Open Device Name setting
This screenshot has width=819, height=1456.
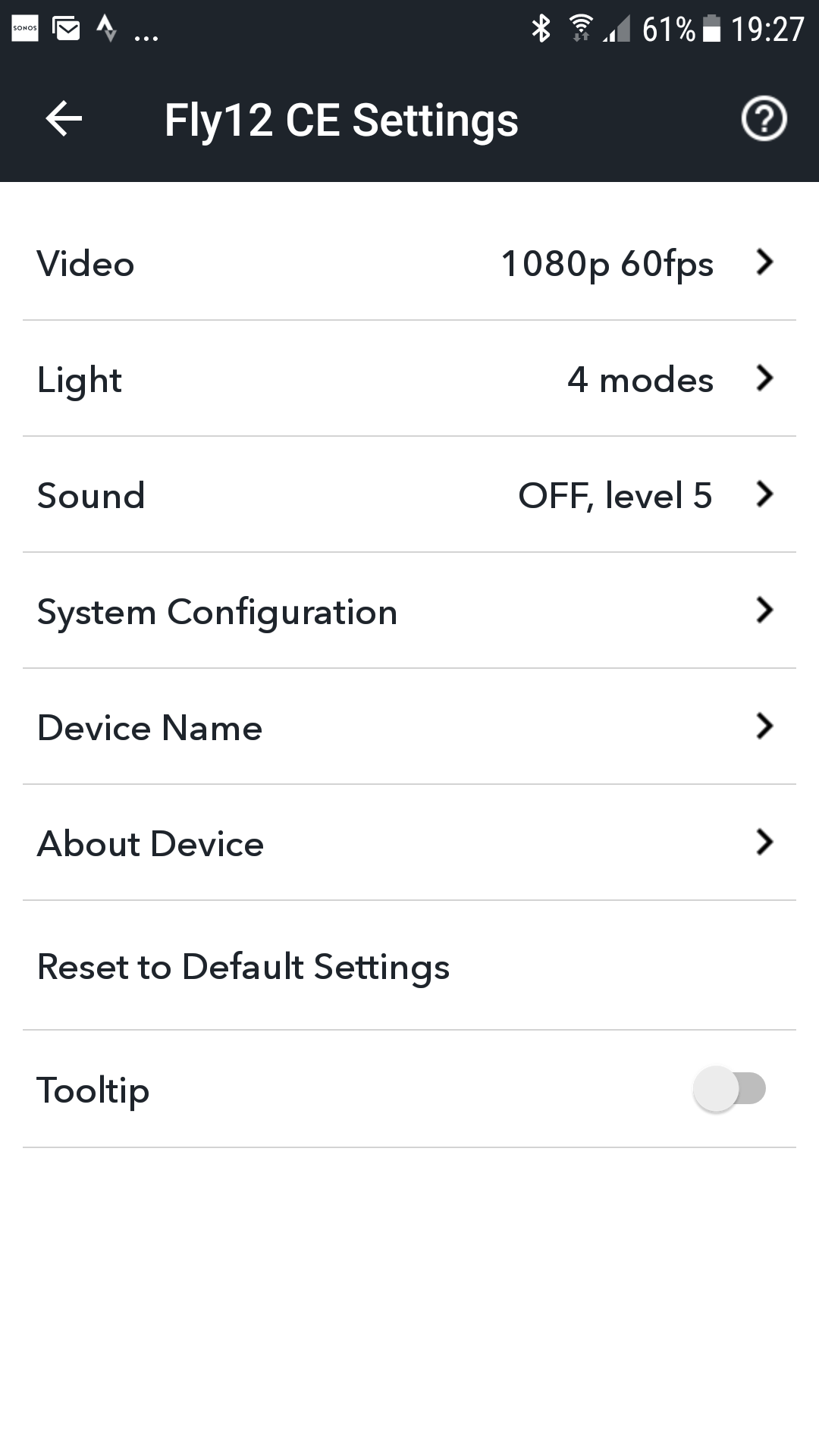click(x=409, y=727)
